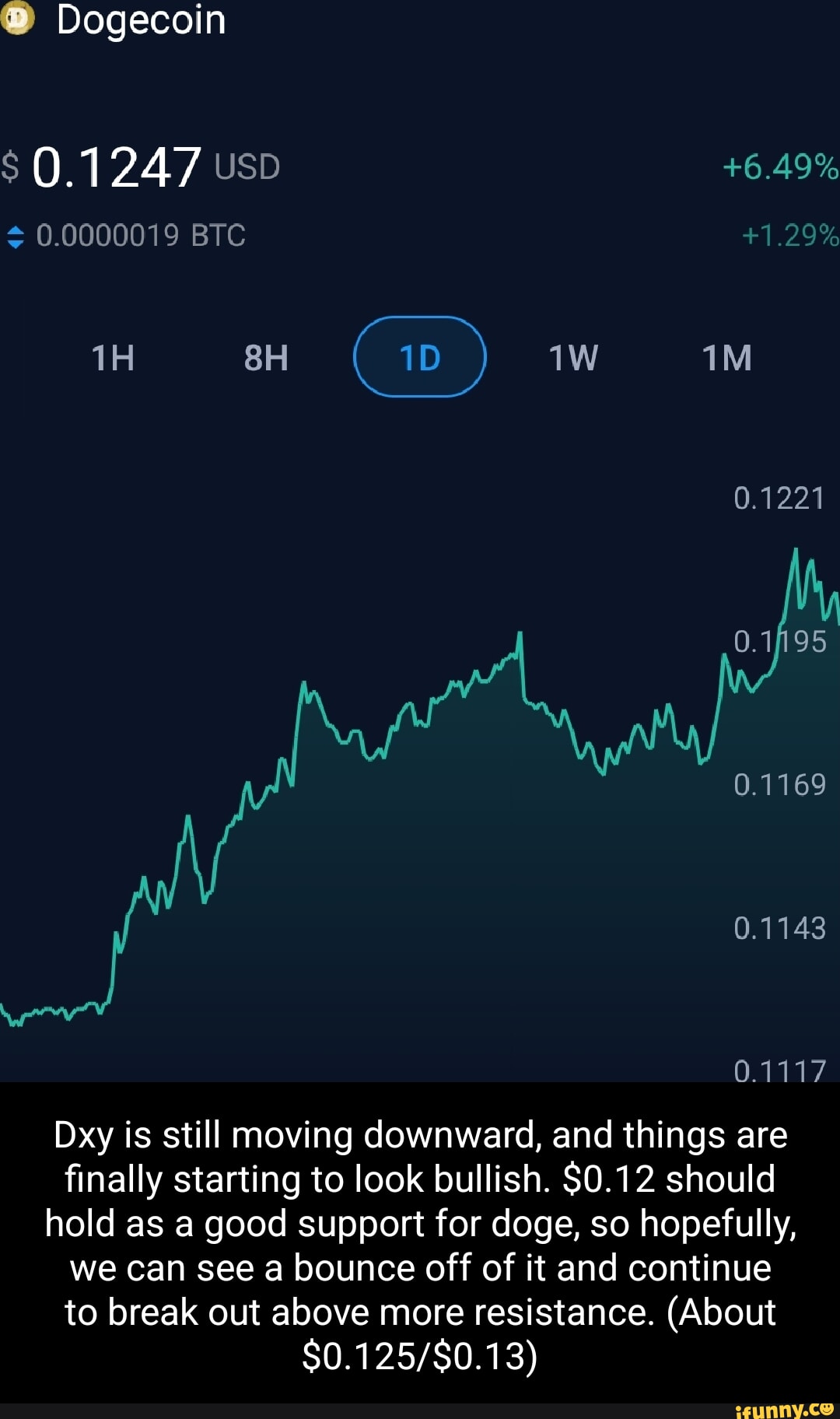840x1419 pixels.
Task: Click the 0.1117 price axis label
Action: [782, 1072]
